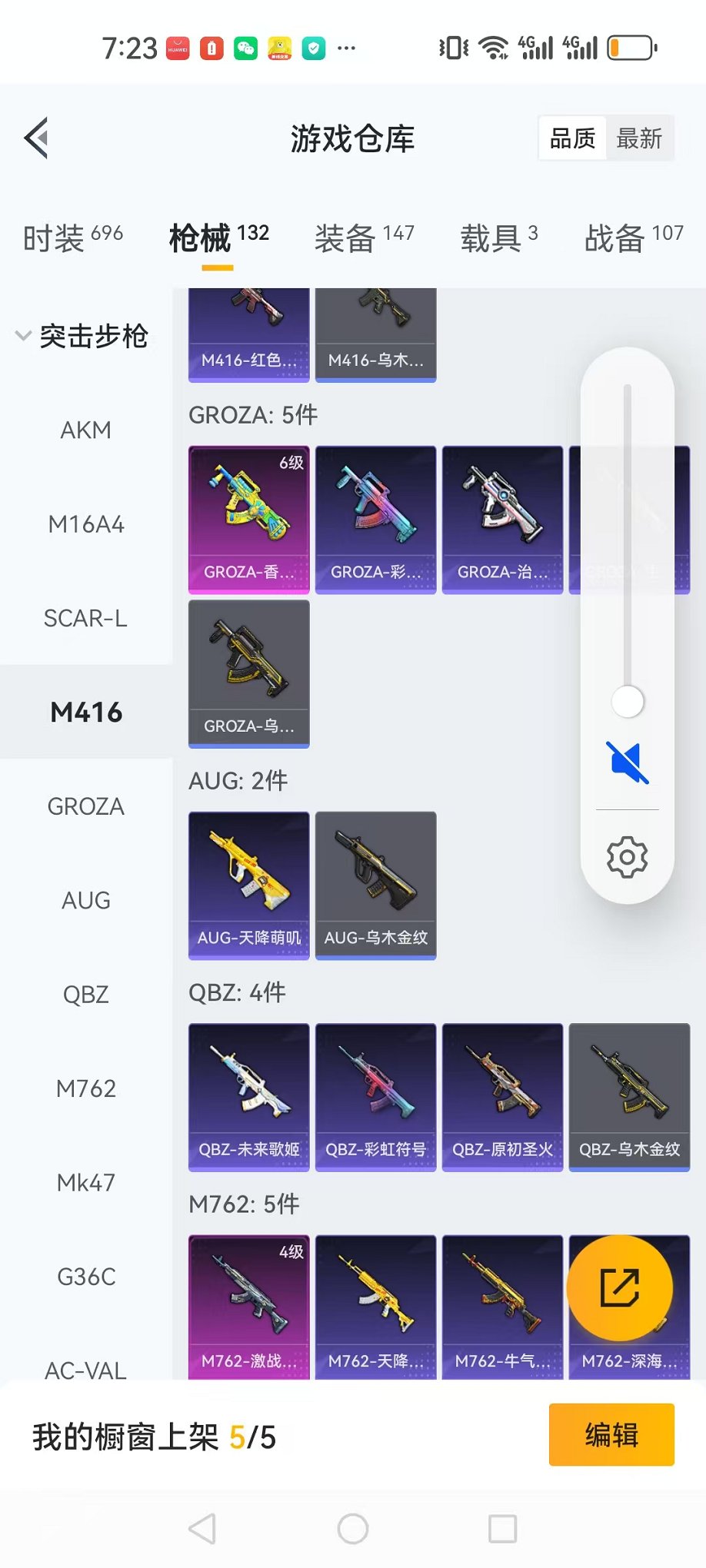The height and width of the screenshot is (1568, 706).
Task: Toggle the mute speaker icon
Action: (x=627, y=762)
